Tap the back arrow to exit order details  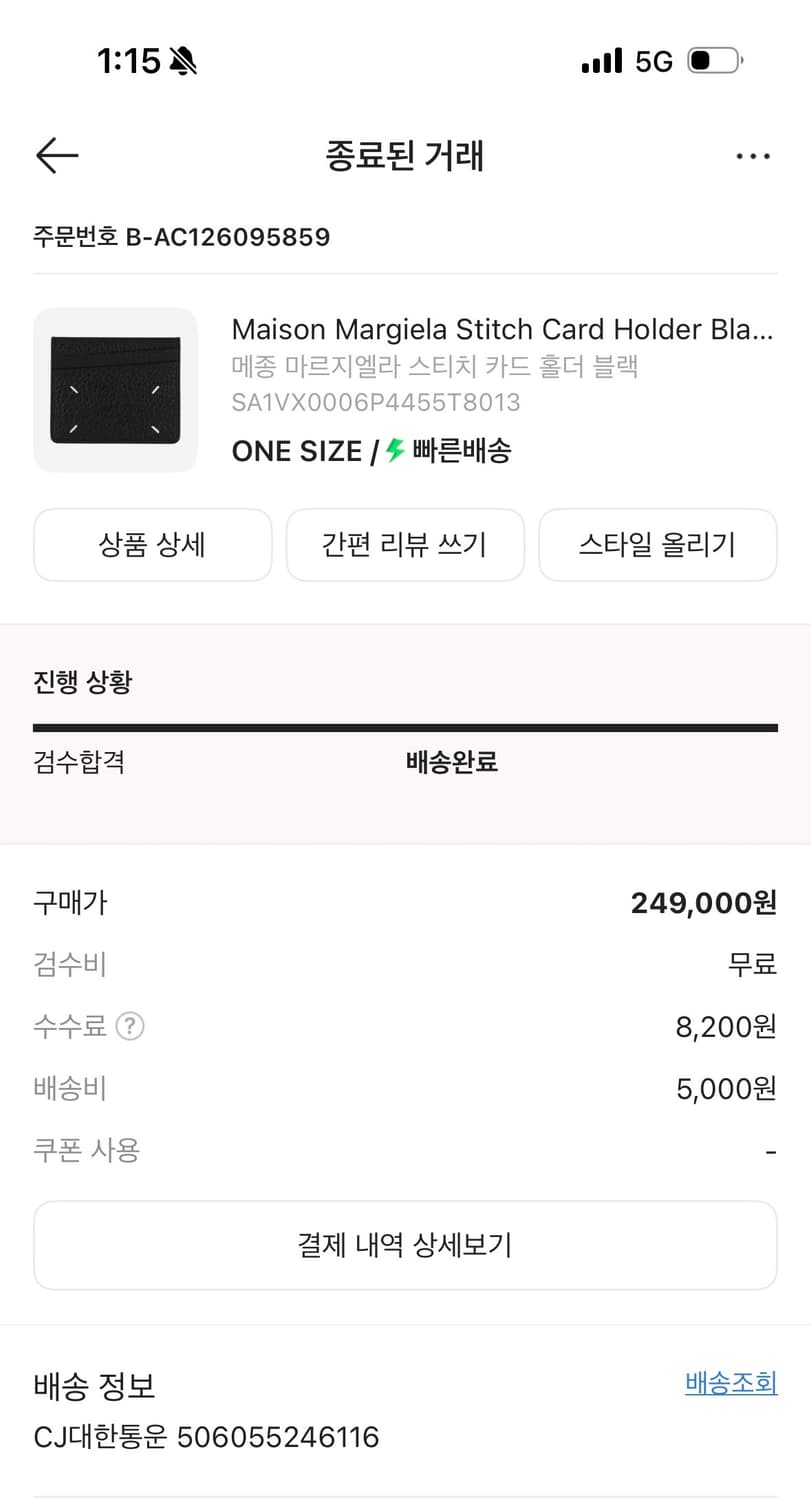(56, 155)
